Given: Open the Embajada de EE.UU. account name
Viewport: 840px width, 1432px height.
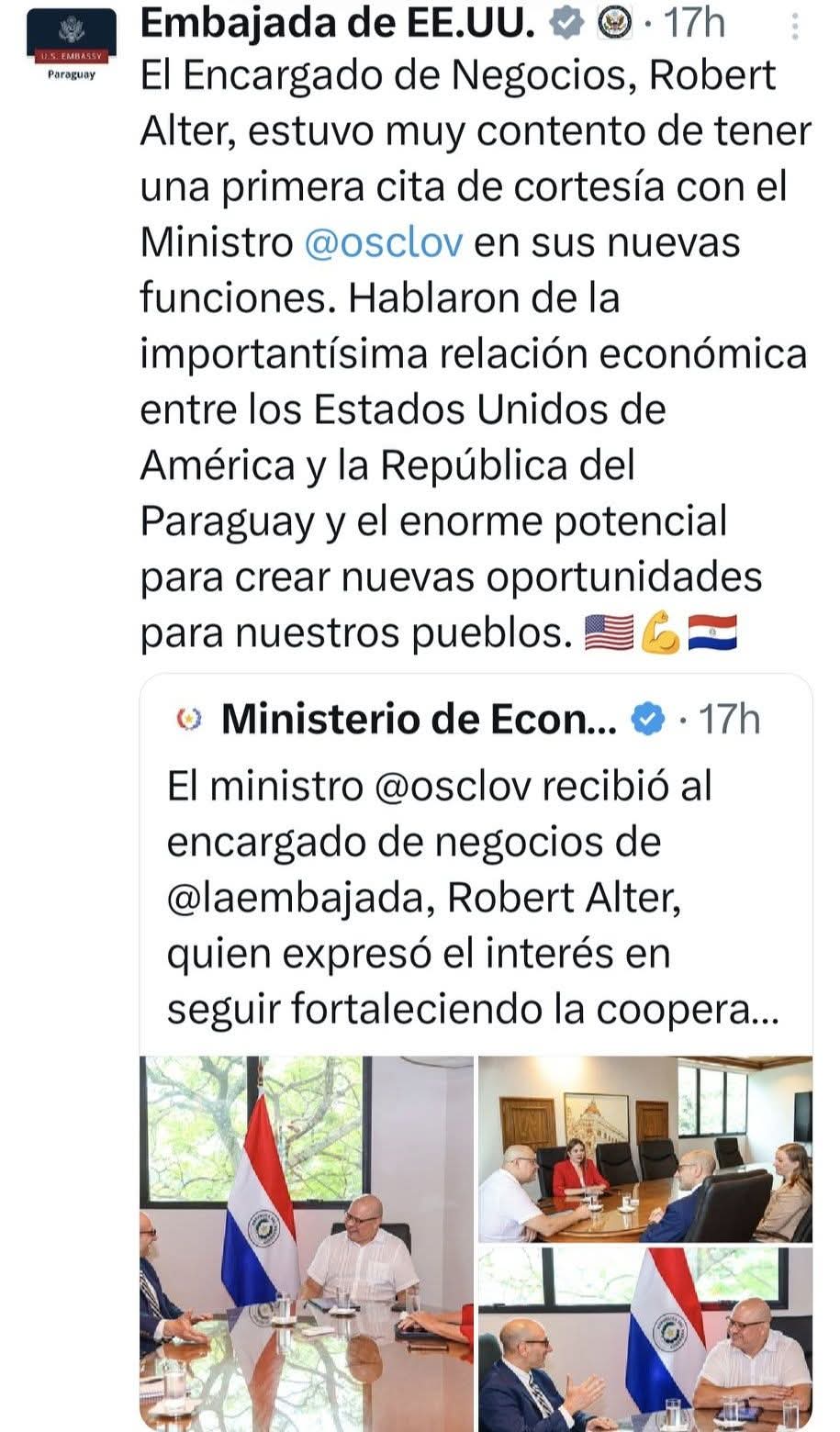Looking at the screenshot, I should click(337, 23).
